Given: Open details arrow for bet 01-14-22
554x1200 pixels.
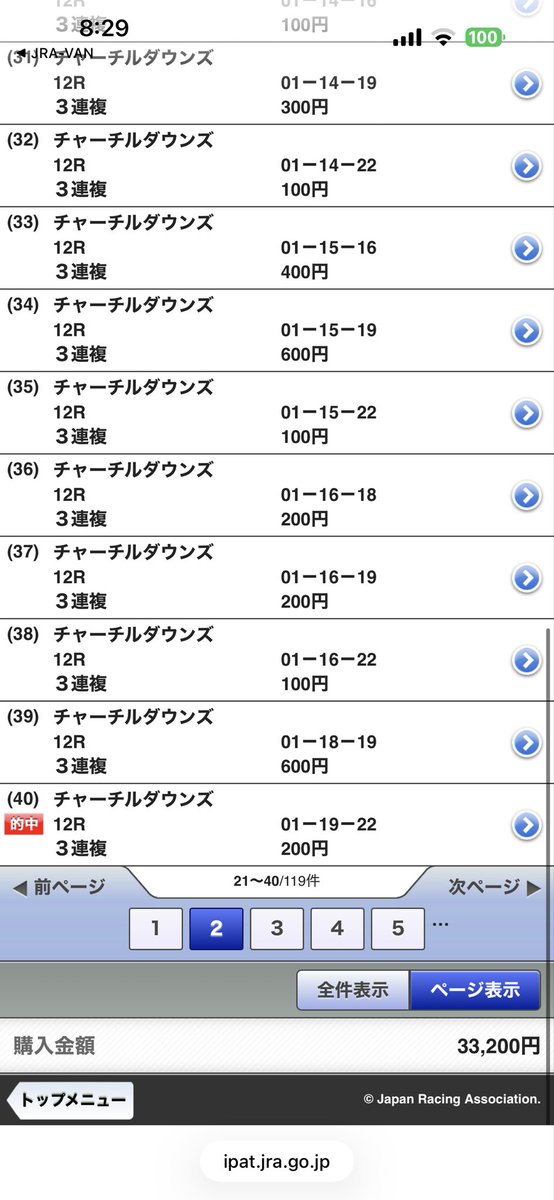Looking at the screenshot, I should click(x=526, y=166).
